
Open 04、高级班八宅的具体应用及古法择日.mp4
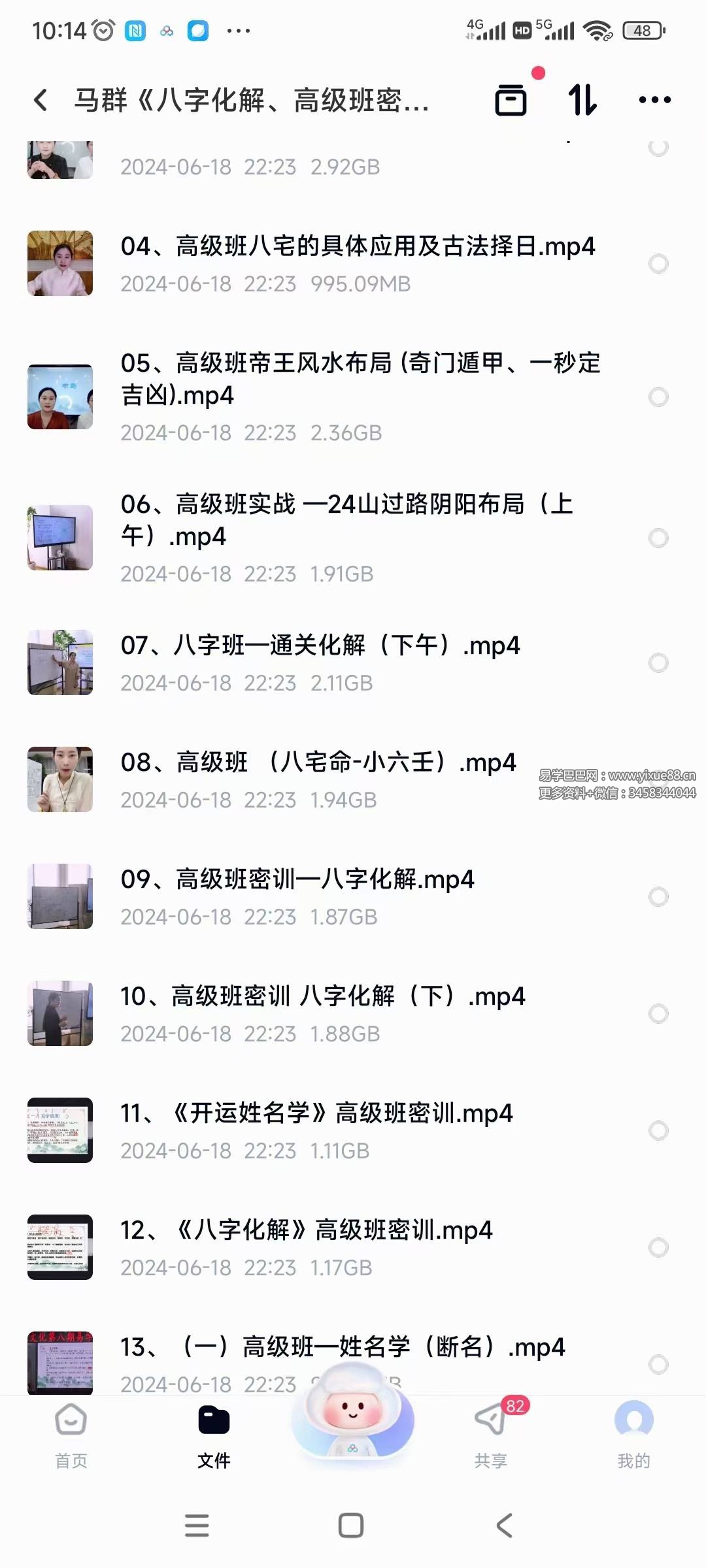pos(357,247)
